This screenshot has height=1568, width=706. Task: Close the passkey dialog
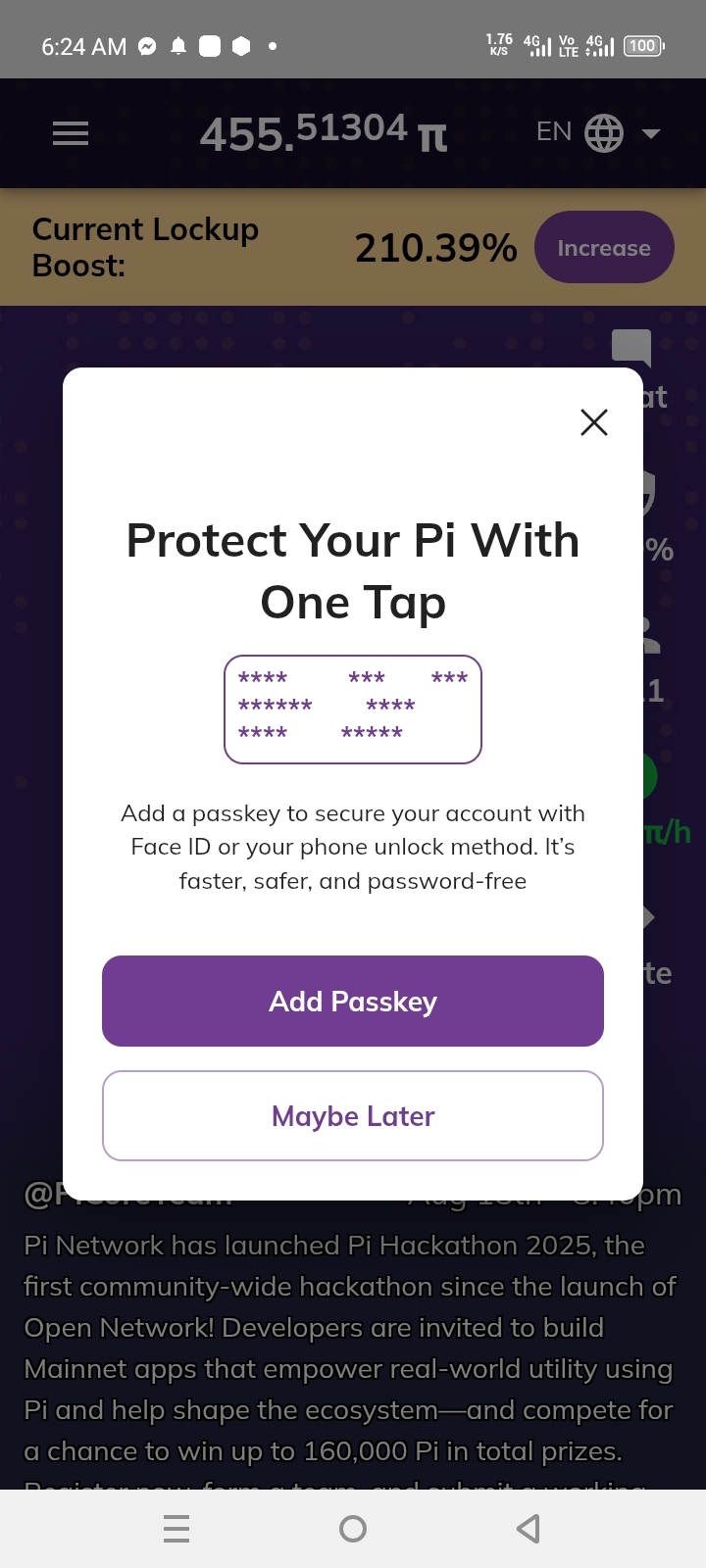click(x=594, y=422)
